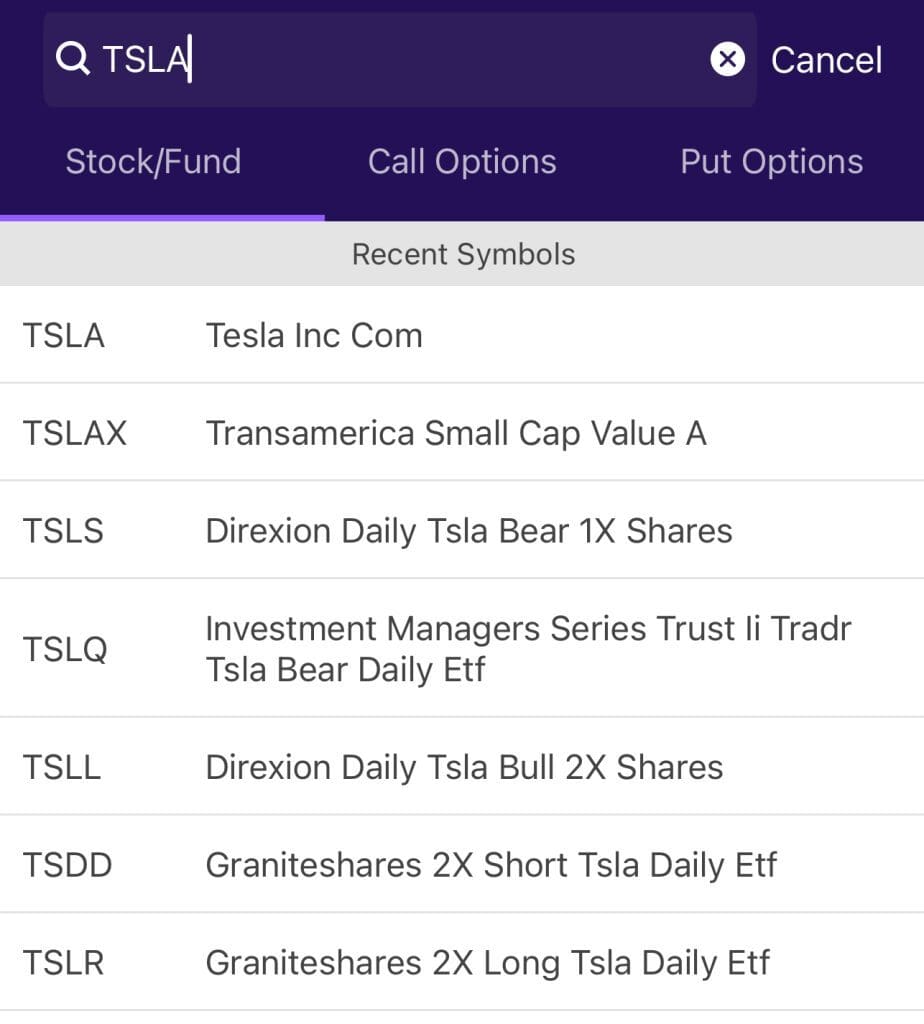Click the magnifying glass search icon

tap(73, 59)
